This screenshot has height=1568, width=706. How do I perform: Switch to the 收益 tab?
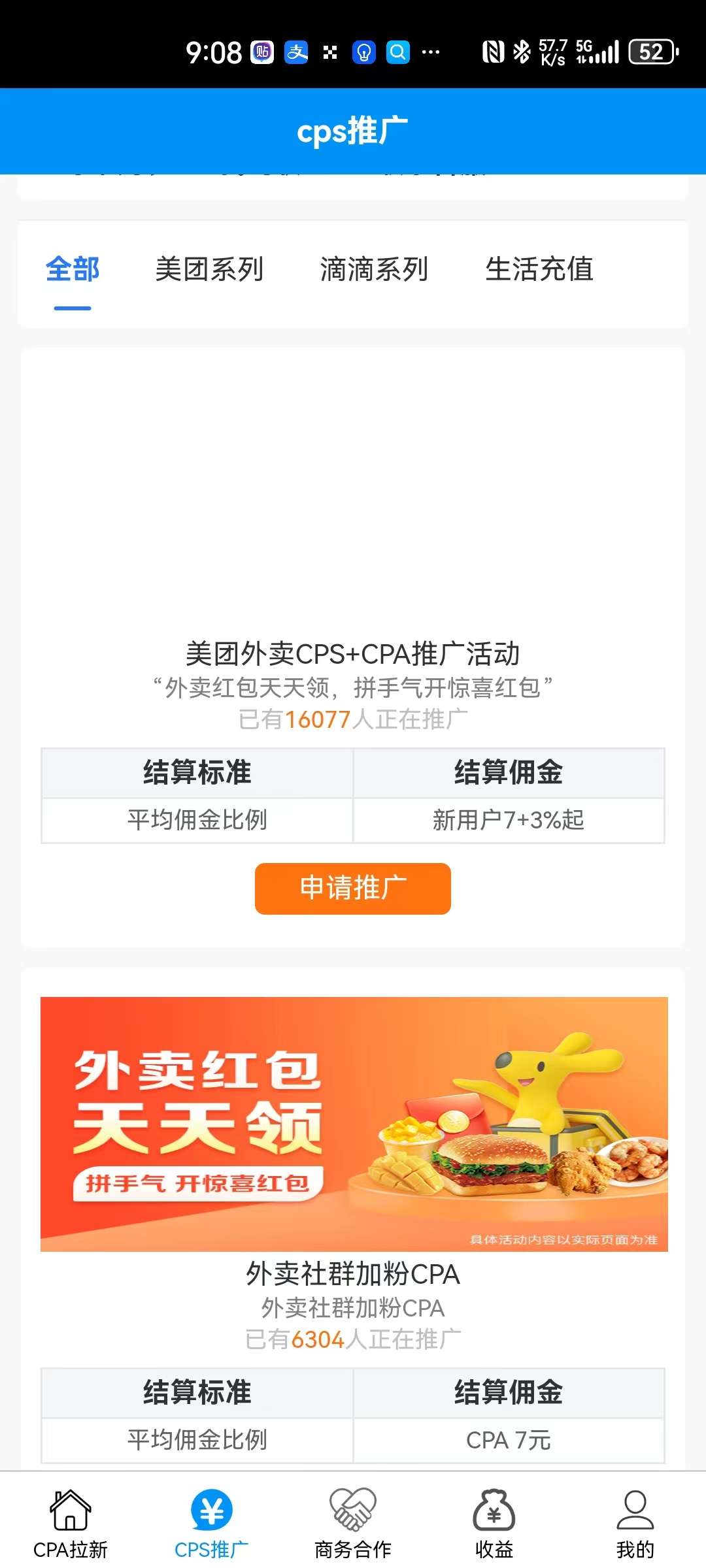(494, 1524)
